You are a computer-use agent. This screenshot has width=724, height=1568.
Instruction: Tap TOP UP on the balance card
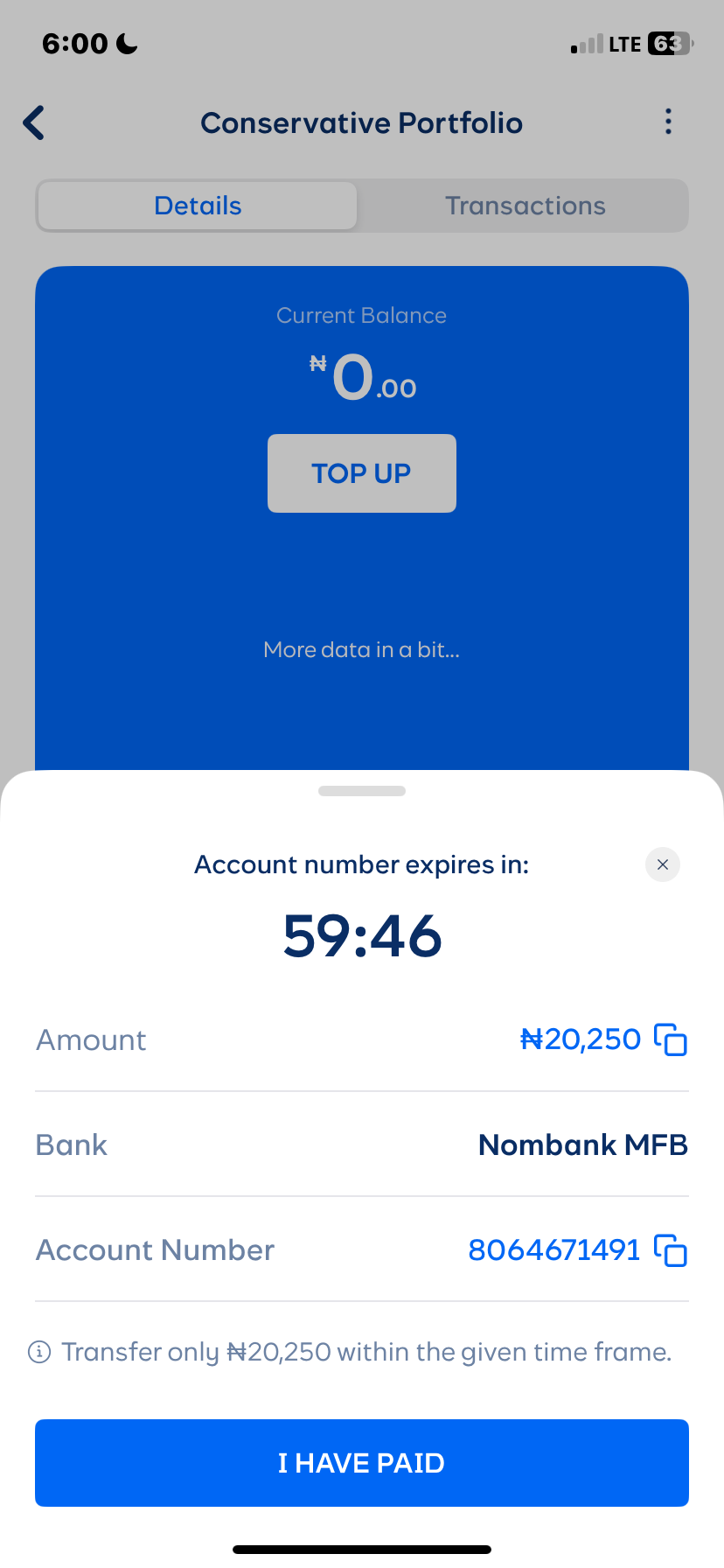pos(361,472)
